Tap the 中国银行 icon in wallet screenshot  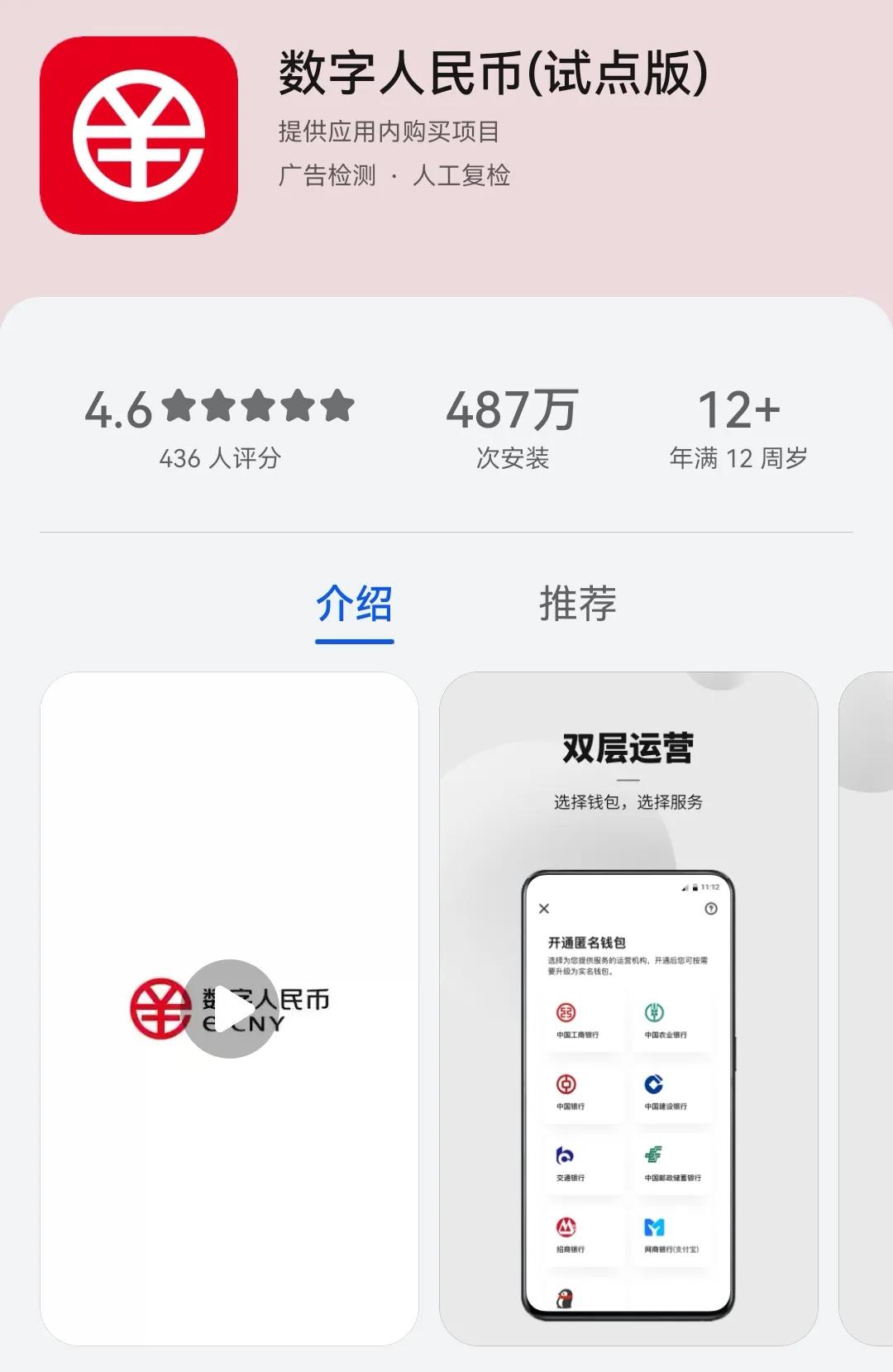click(x=566, y=1084)
